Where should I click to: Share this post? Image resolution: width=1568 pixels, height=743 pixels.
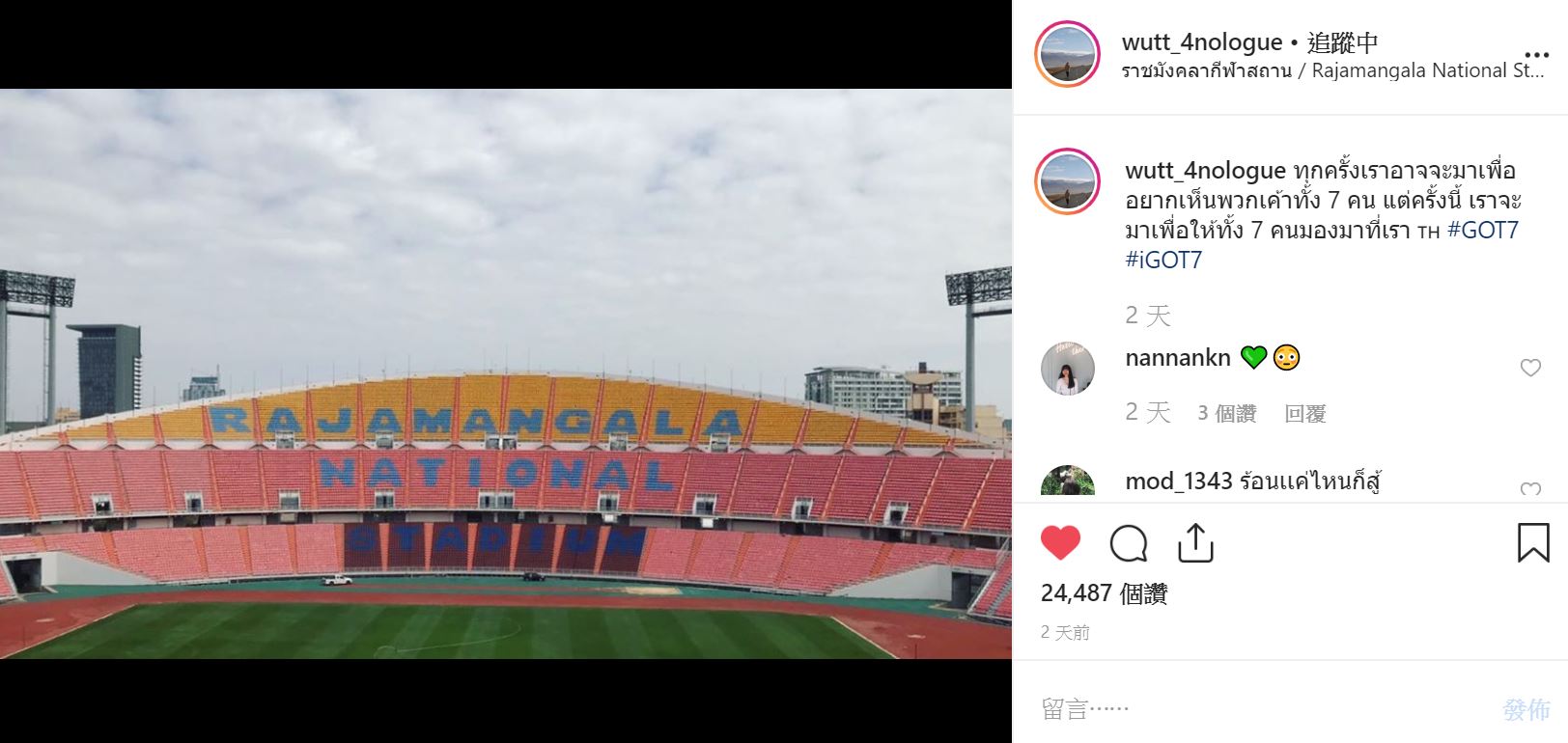point(1195,543)
